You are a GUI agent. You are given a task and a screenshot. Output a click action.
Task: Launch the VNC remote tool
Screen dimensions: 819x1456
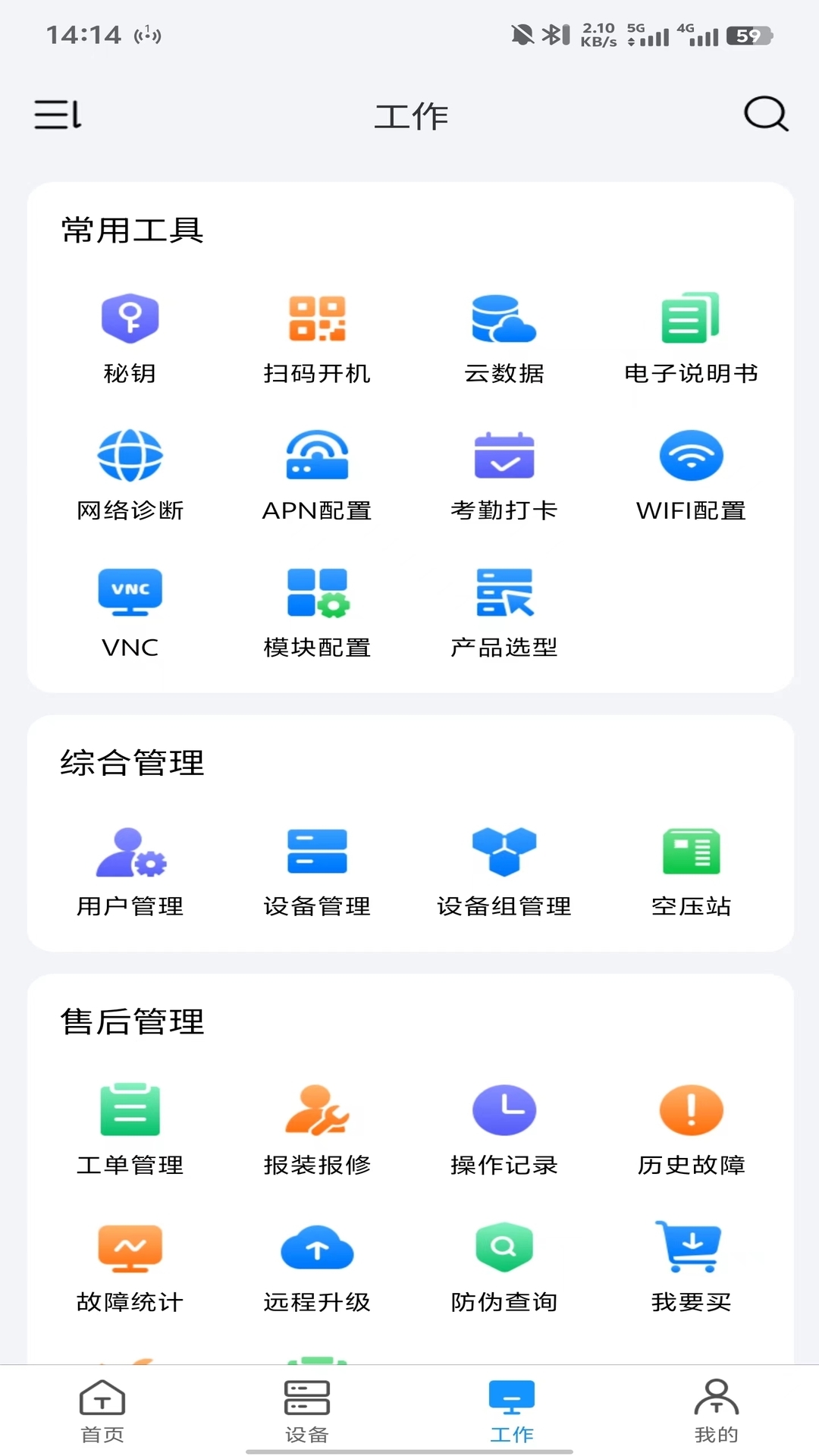click(130, 610)
